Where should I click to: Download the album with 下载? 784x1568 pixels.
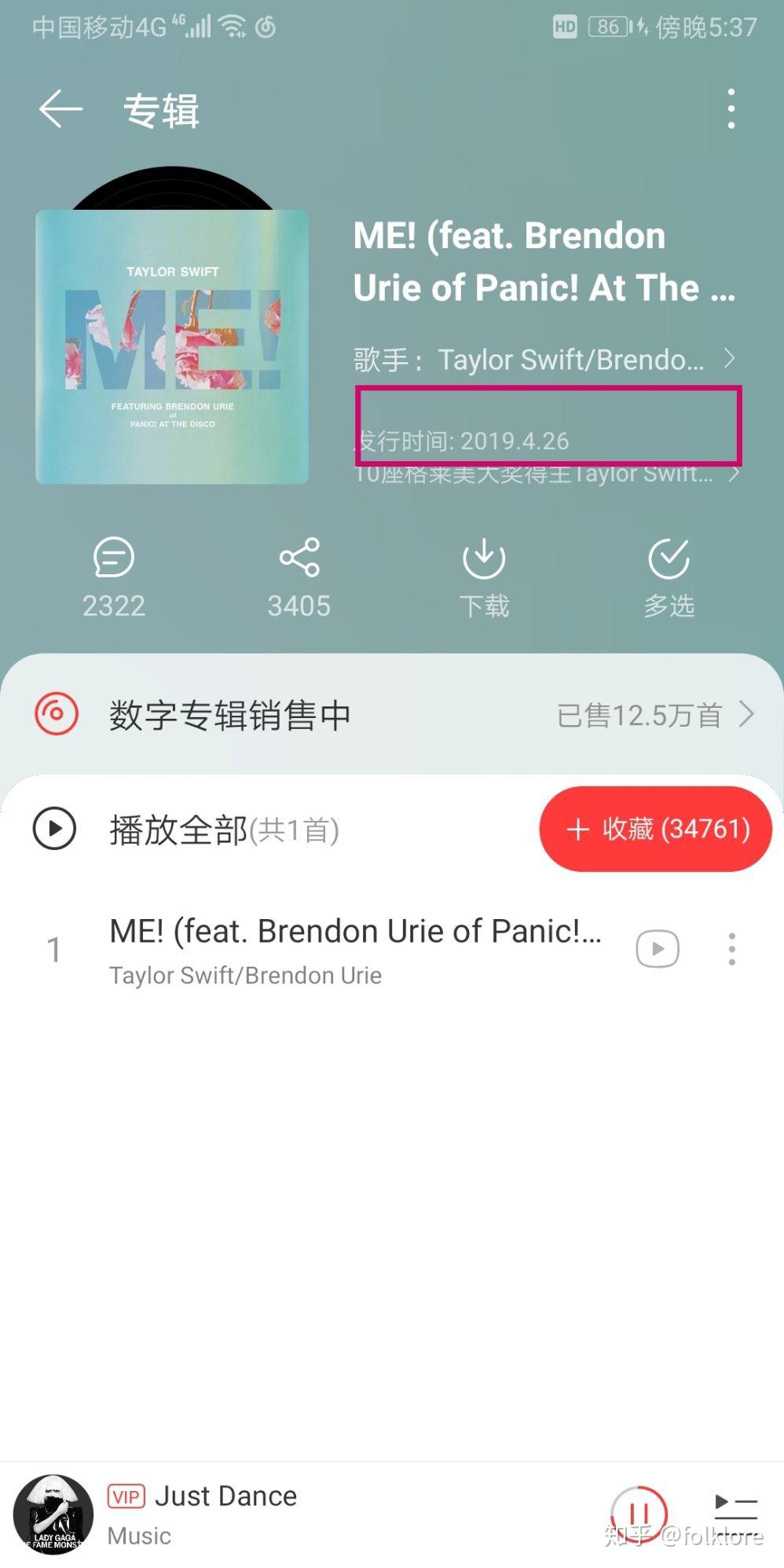(484, 577)
